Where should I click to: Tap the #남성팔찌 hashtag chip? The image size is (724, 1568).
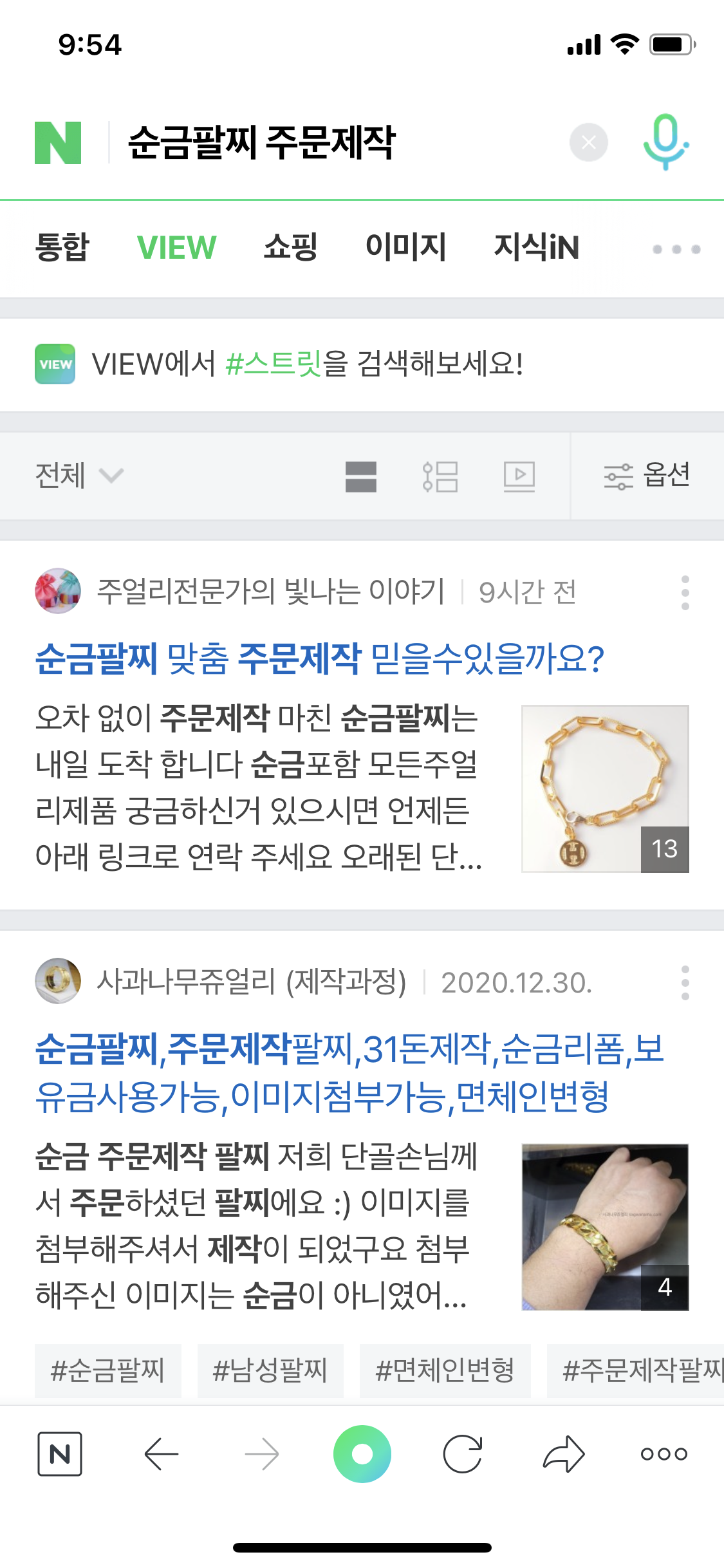coord(270,1370)
